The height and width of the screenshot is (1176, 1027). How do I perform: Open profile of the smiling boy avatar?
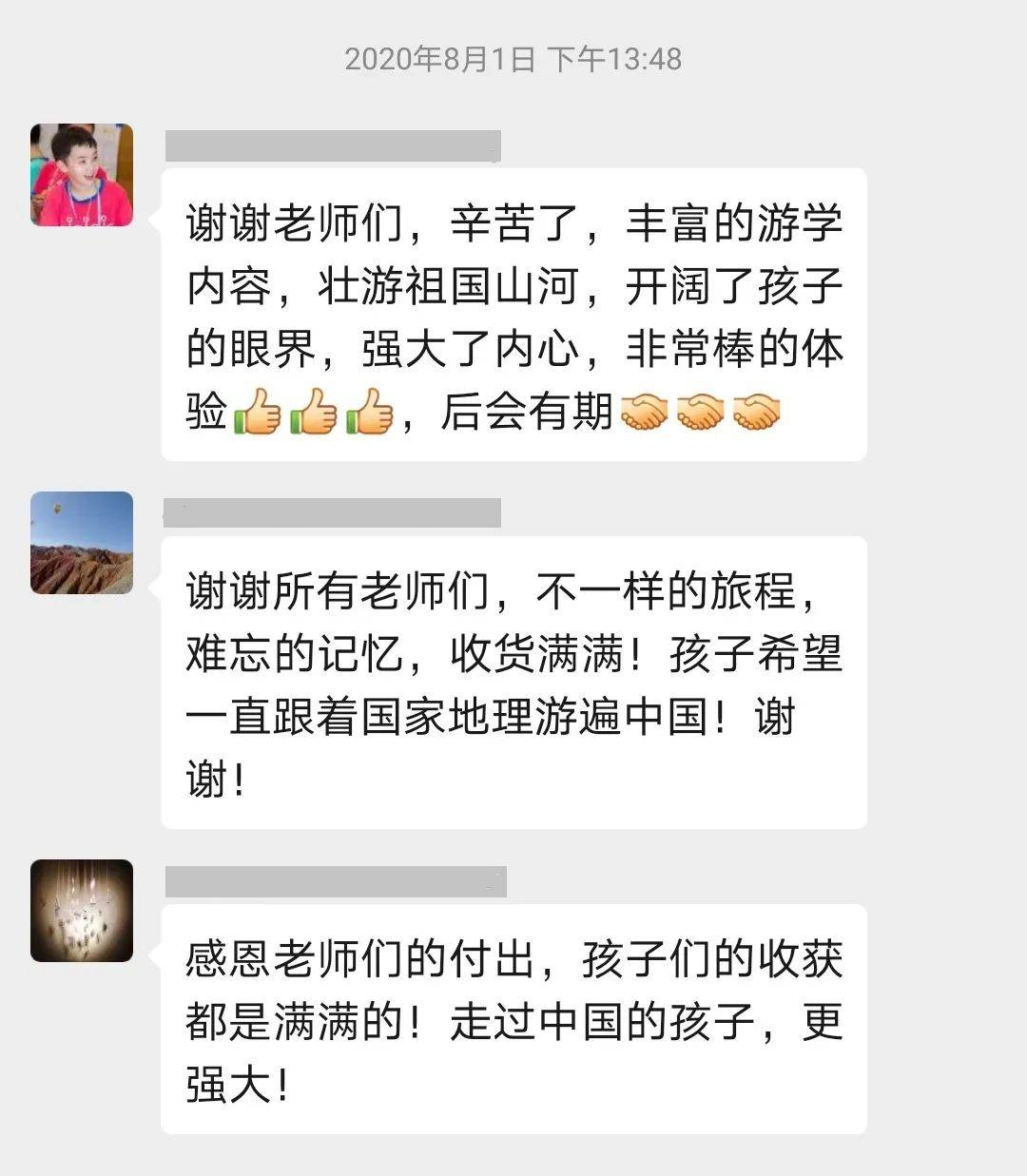point(82,175)
